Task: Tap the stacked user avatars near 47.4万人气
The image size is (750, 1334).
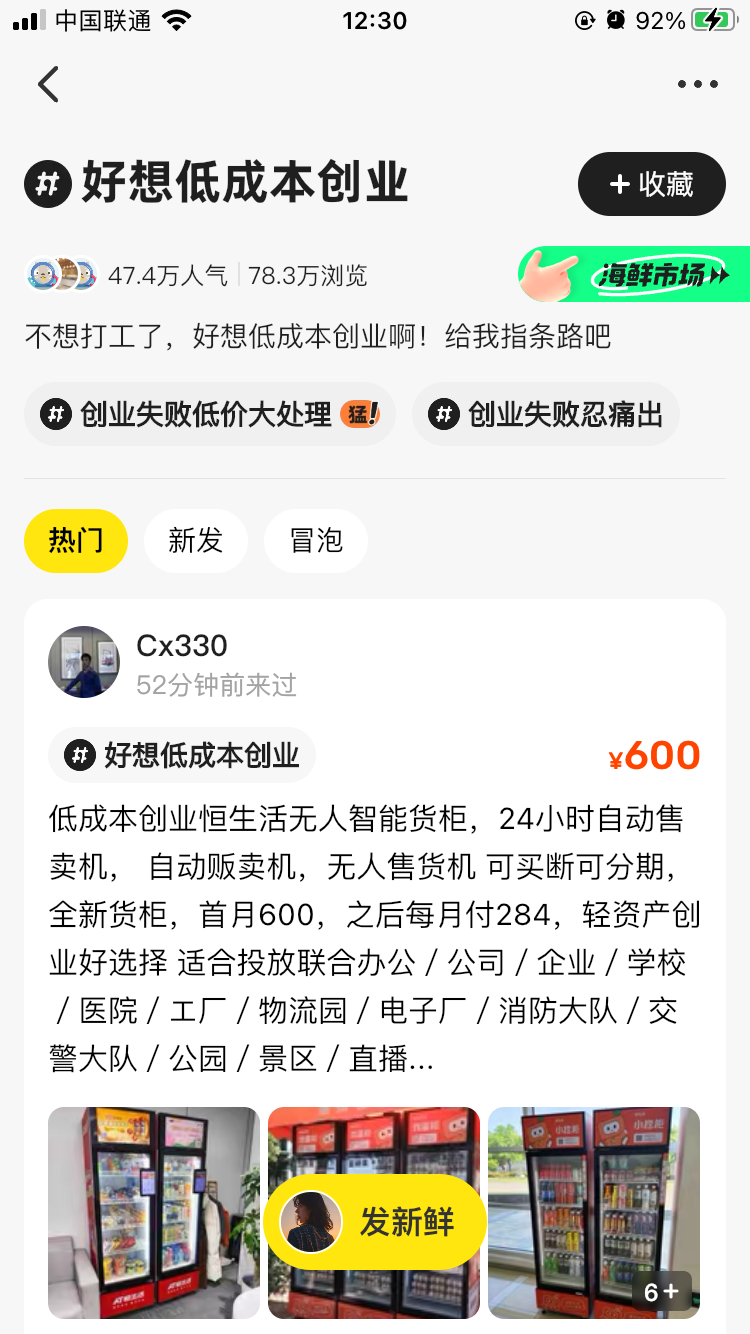Action: 58,272
